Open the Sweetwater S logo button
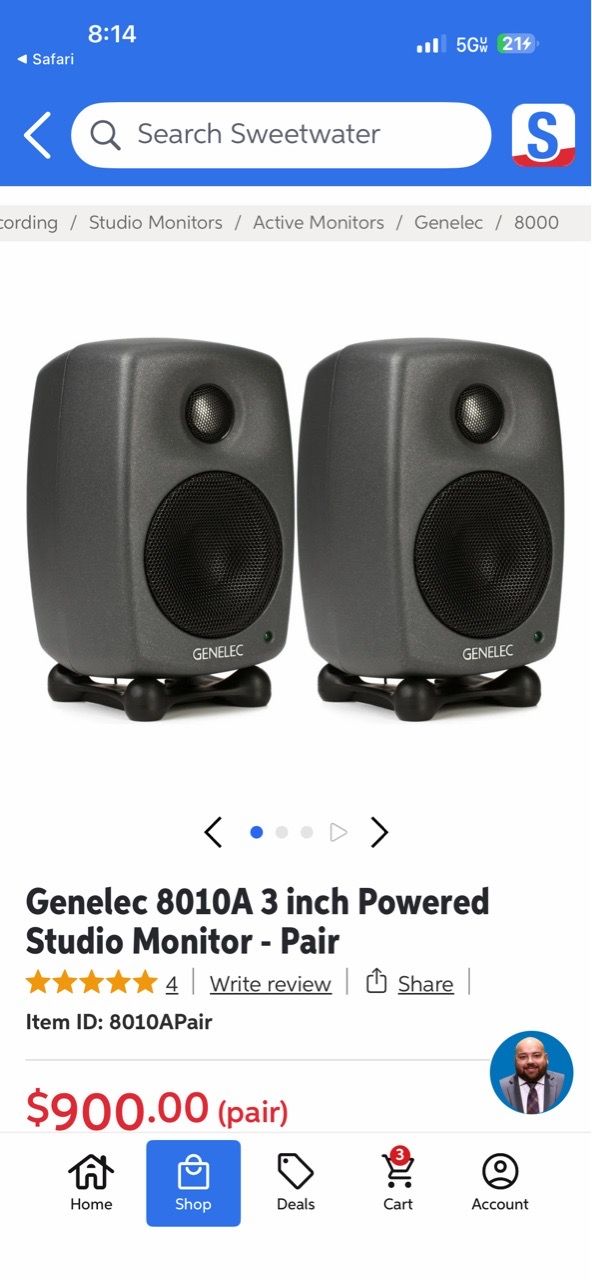 pyautogui.click(x=543, y=134)
